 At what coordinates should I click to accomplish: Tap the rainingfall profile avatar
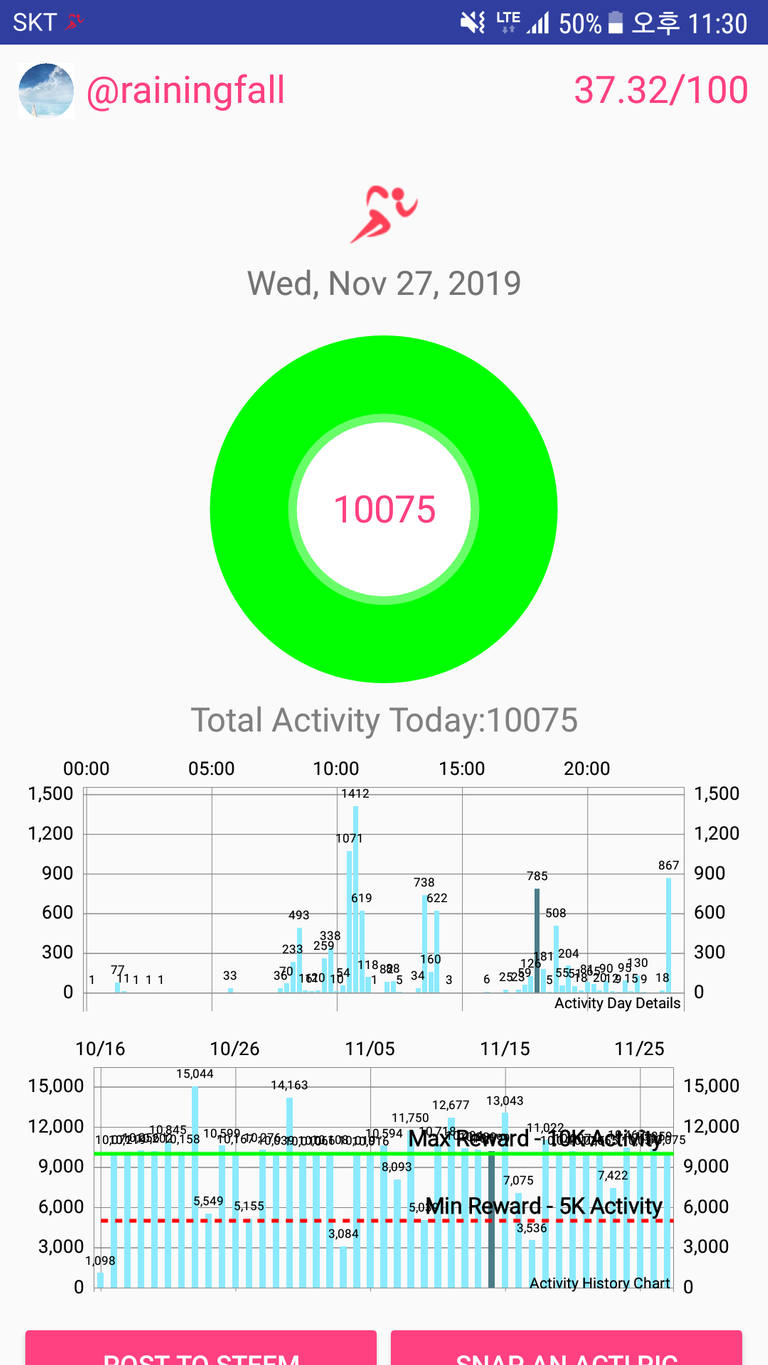point(46,91)
